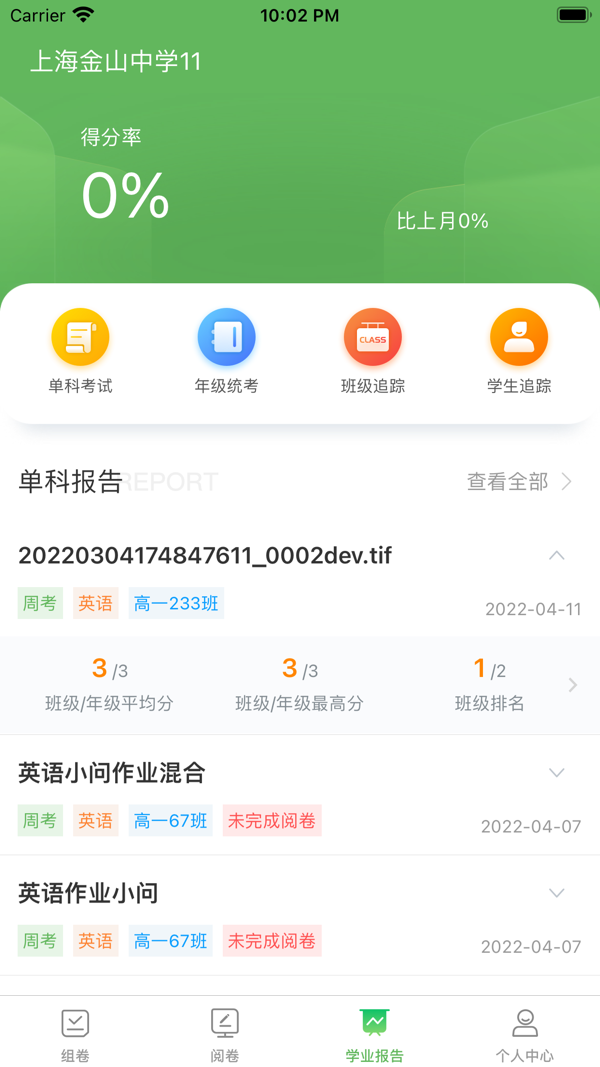Expand the 英语小问作业混合 report
The height and width of the screenshot is (1067, 600).
click(557, 773)
